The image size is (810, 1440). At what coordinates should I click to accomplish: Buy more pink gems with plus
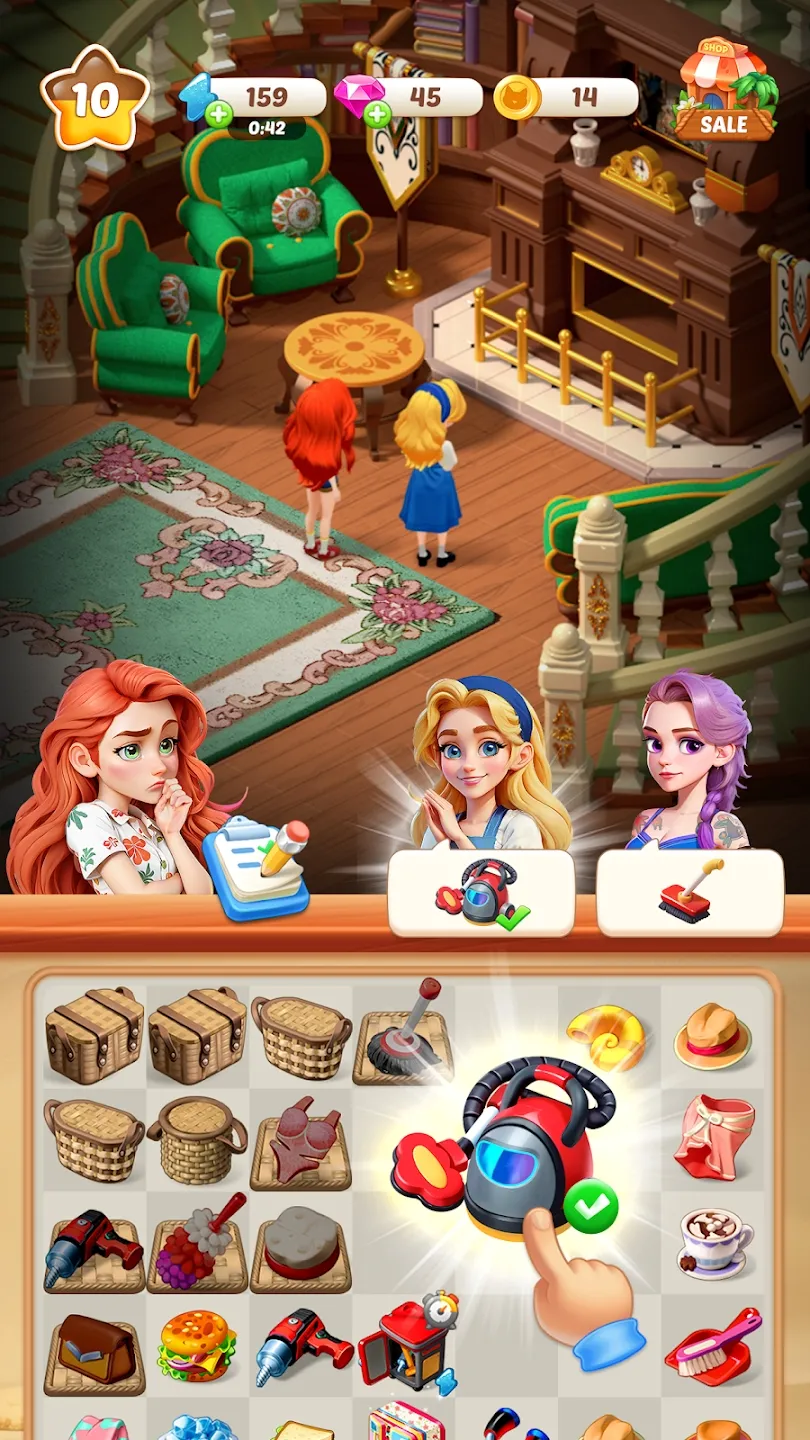pos(377,115)
